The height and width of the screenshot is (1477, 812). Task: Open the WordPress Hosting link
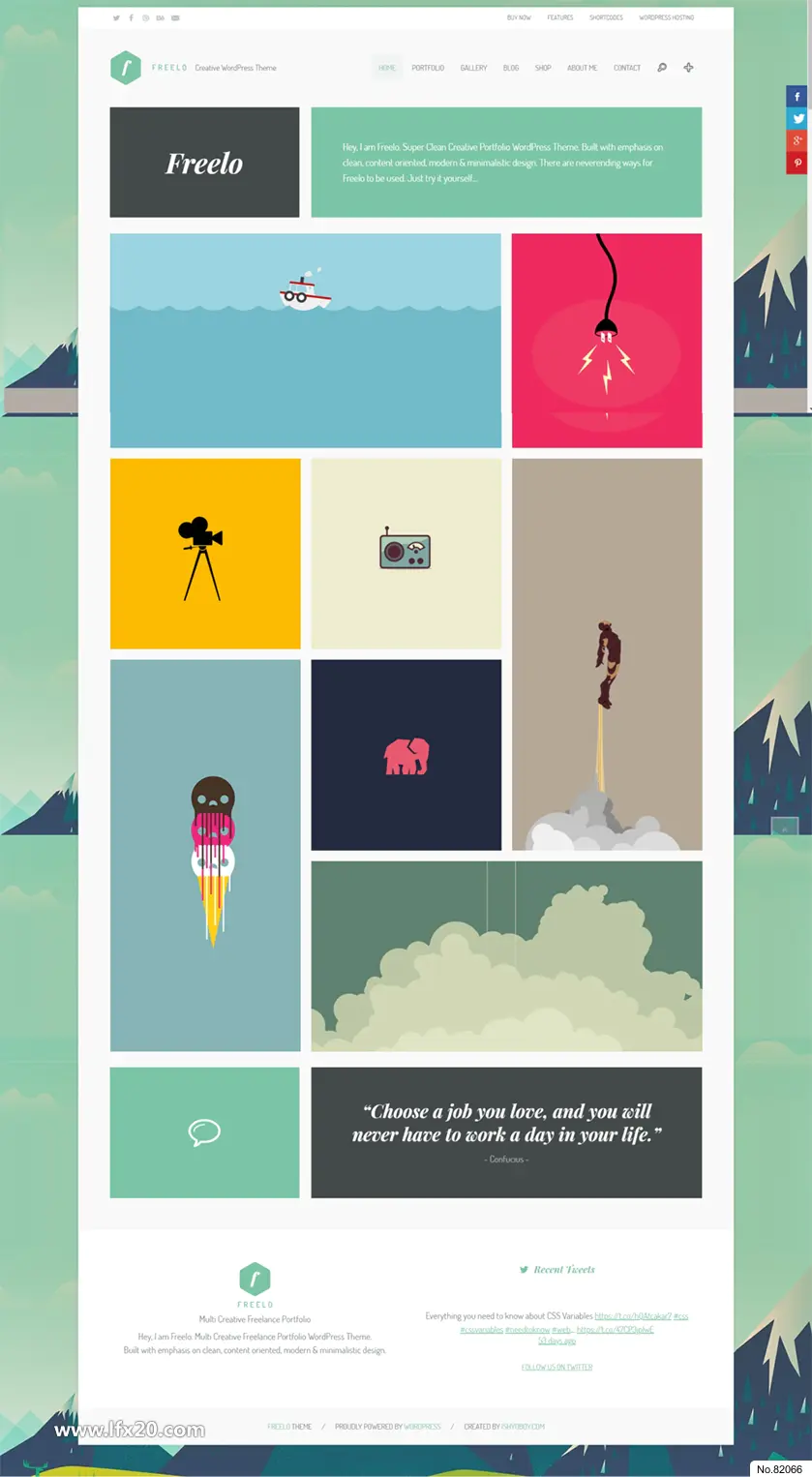click(x=667, y=17)
